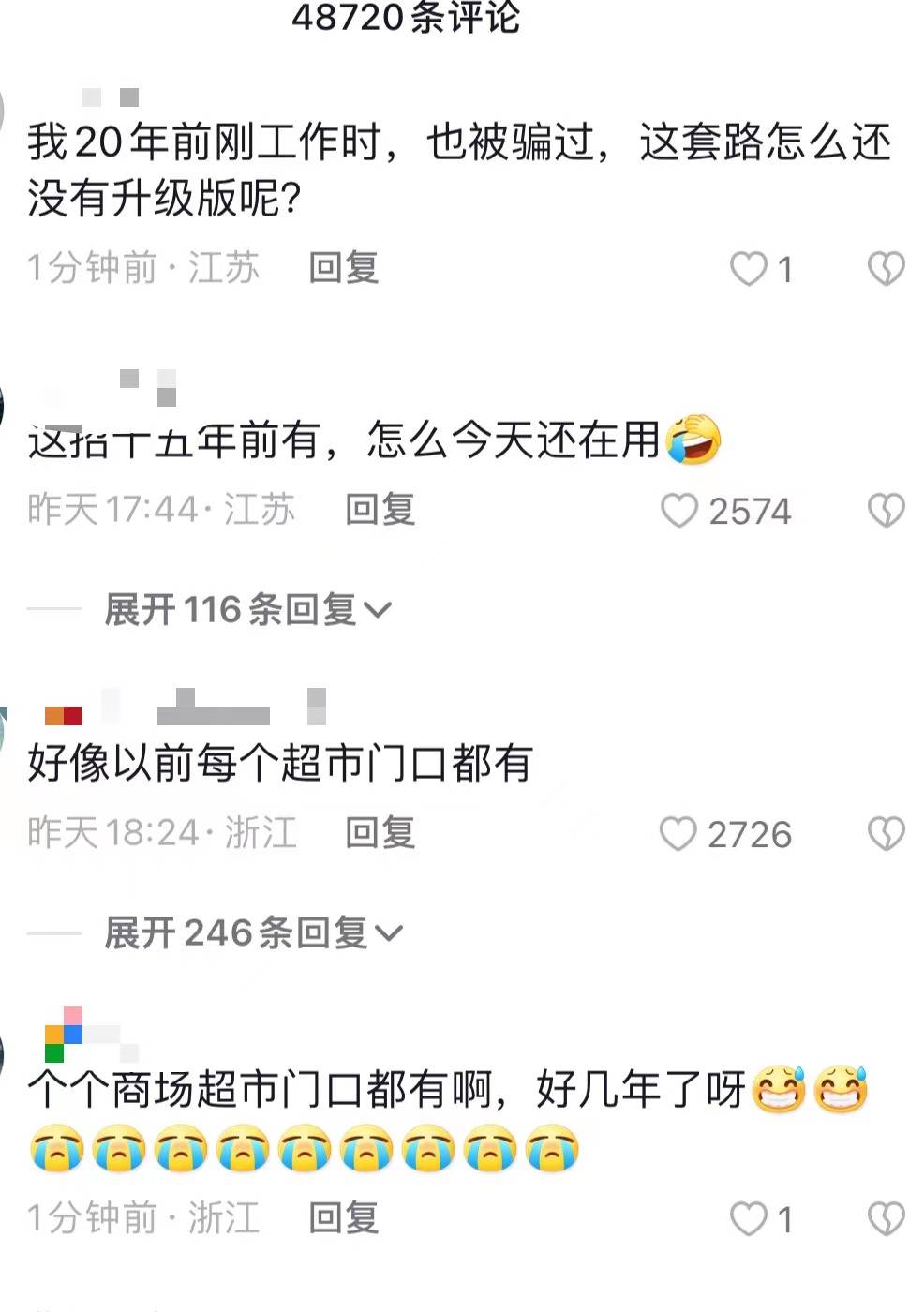Reply to the 怎么今天还在用 comment
The image size is (924, 1312).
click(x=380, y=510)
